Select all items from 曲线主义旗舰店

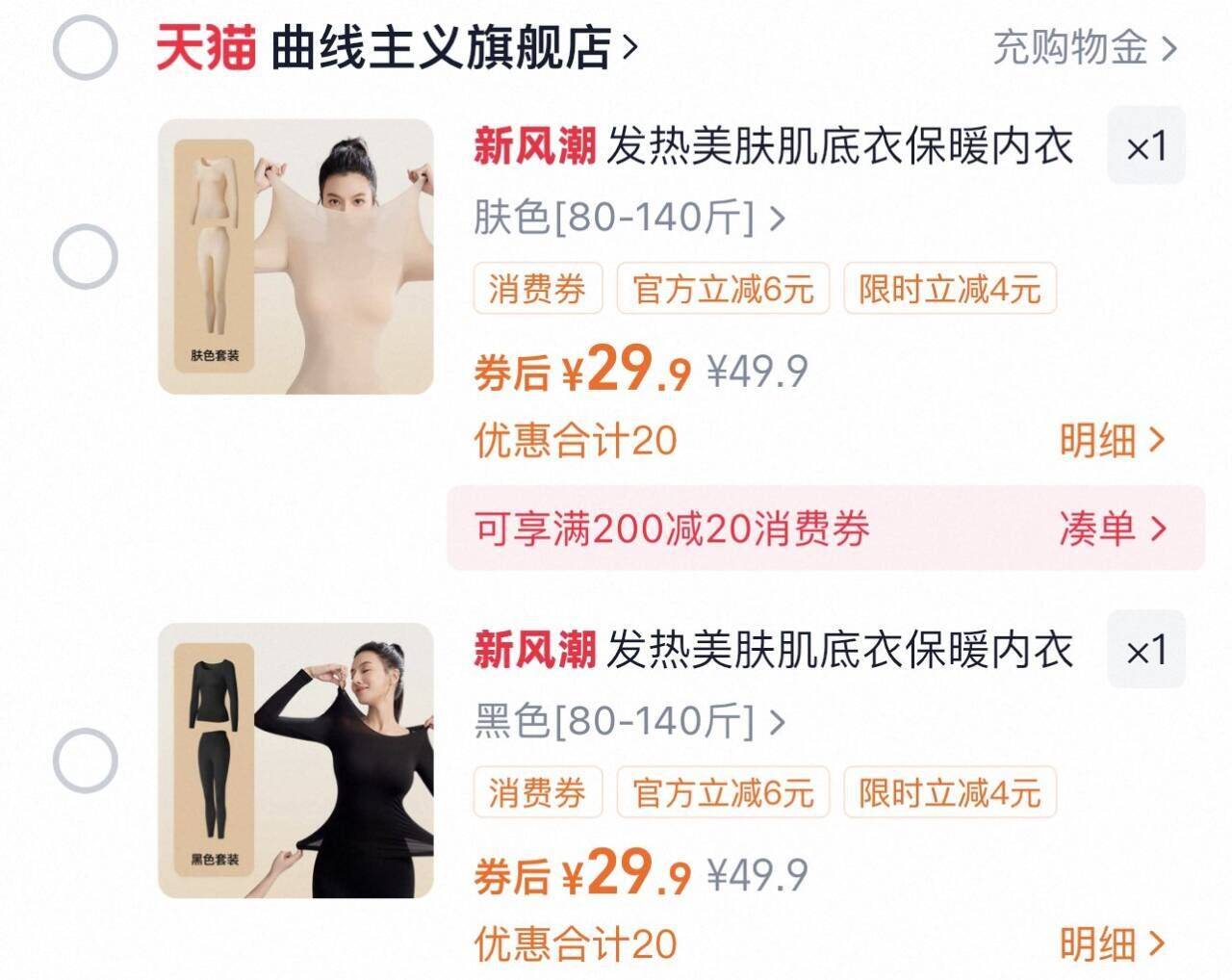[x=85, y=46]
